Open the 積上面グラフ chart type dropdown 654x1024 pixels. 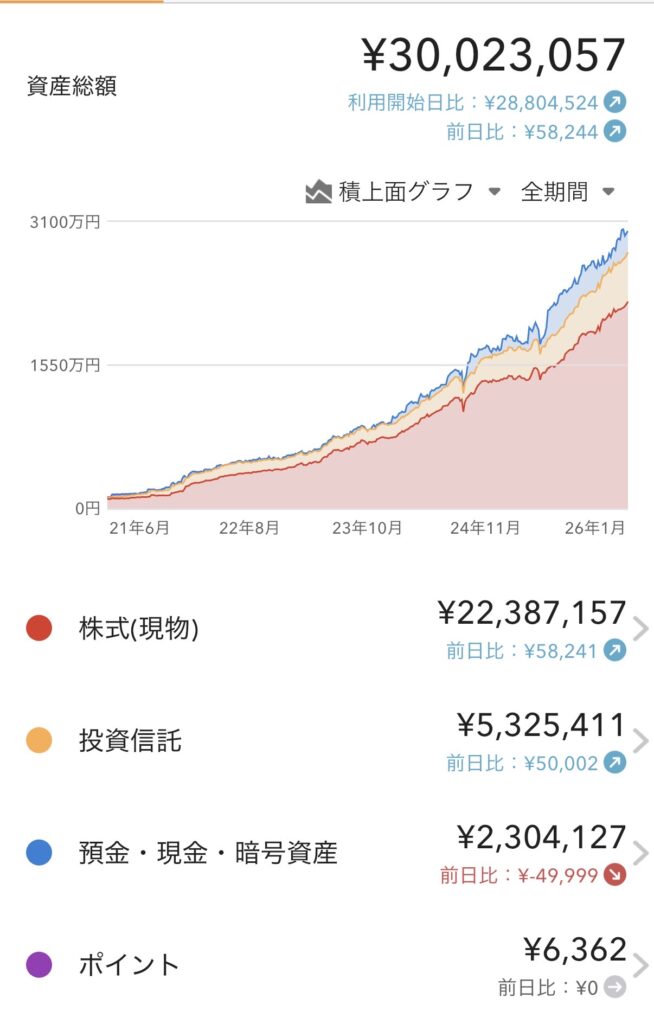click(x=403, y=192)
